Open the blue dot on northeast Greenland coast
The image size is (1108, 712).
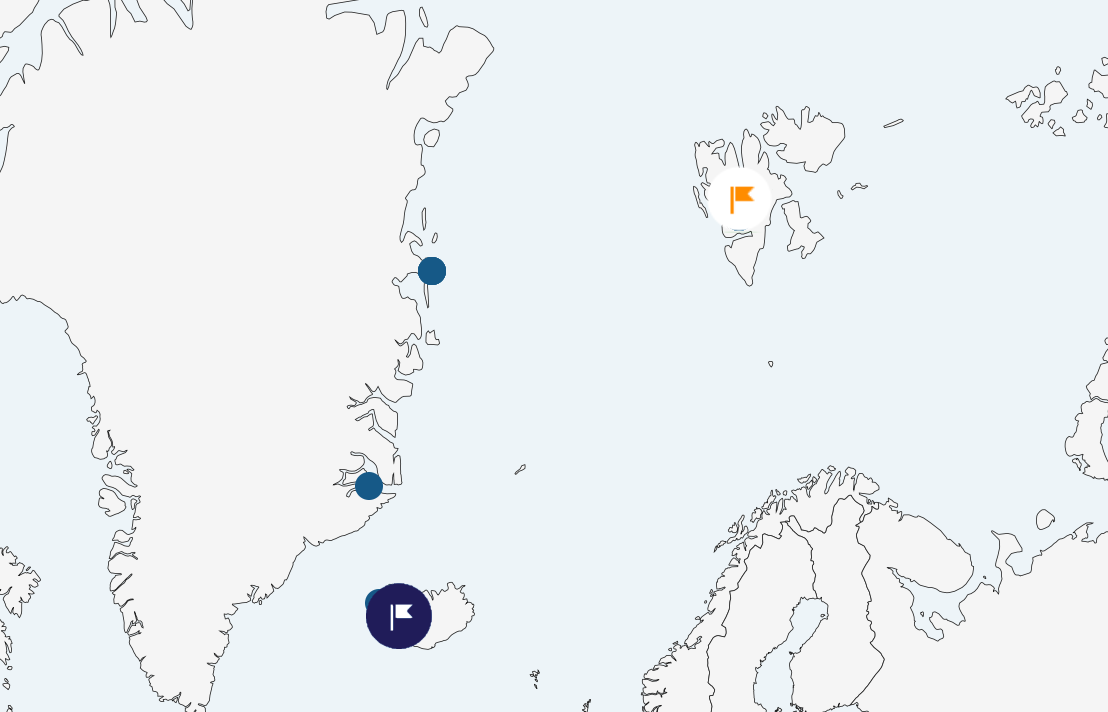(x=432, y=271)
